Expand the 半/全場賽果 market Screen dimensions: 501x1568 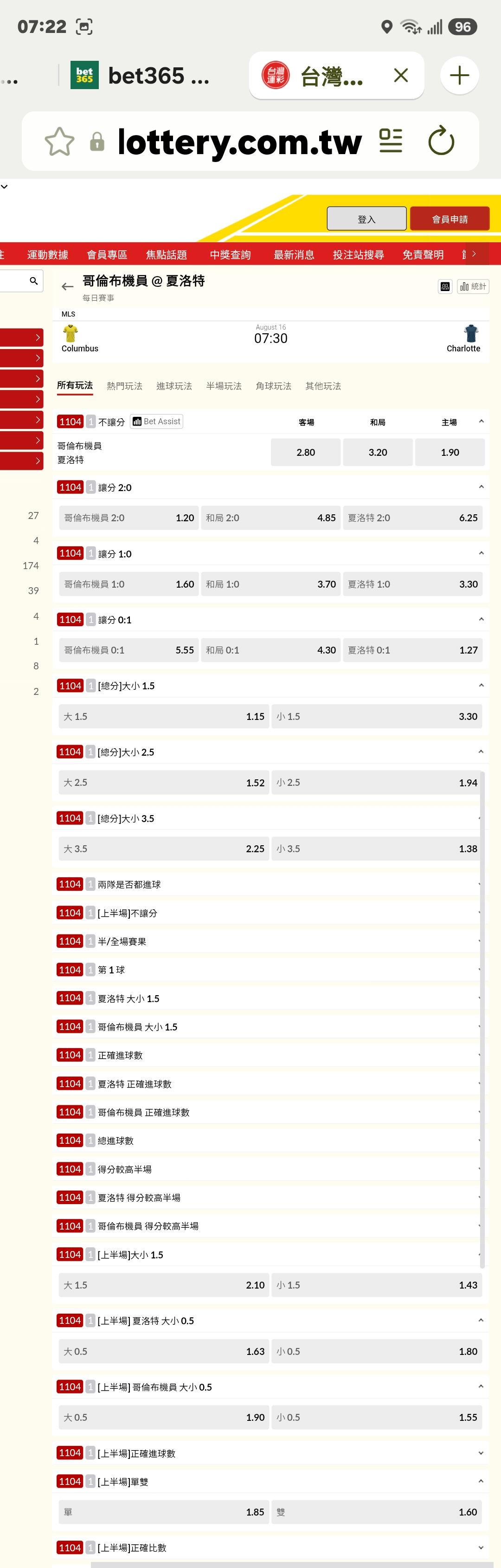[x=270, y=942]
